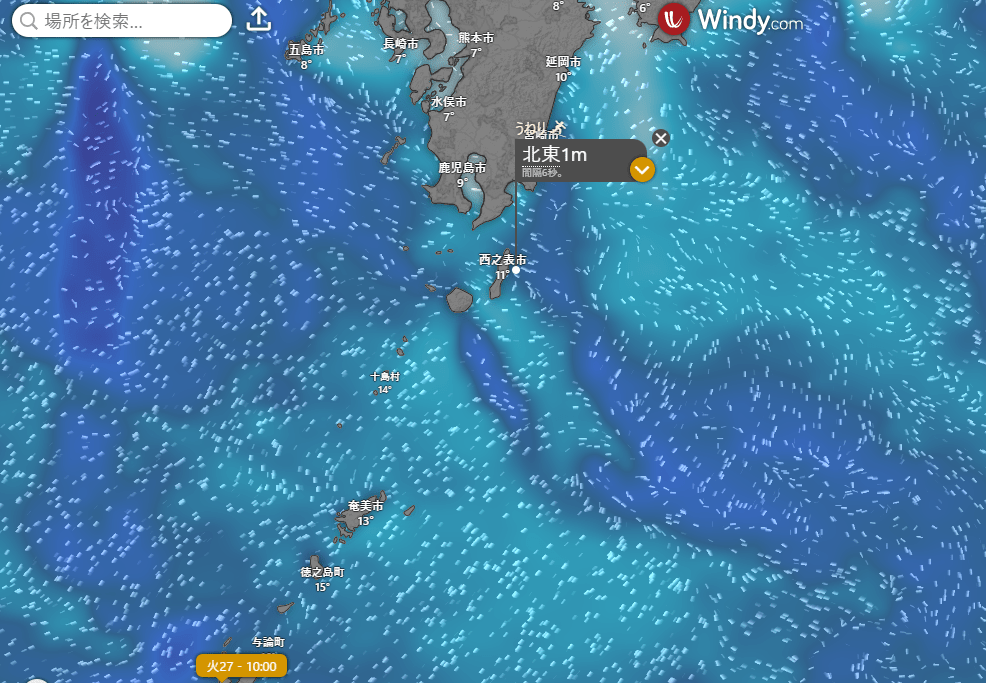Open forecast for 水俣市

[449, 102]
